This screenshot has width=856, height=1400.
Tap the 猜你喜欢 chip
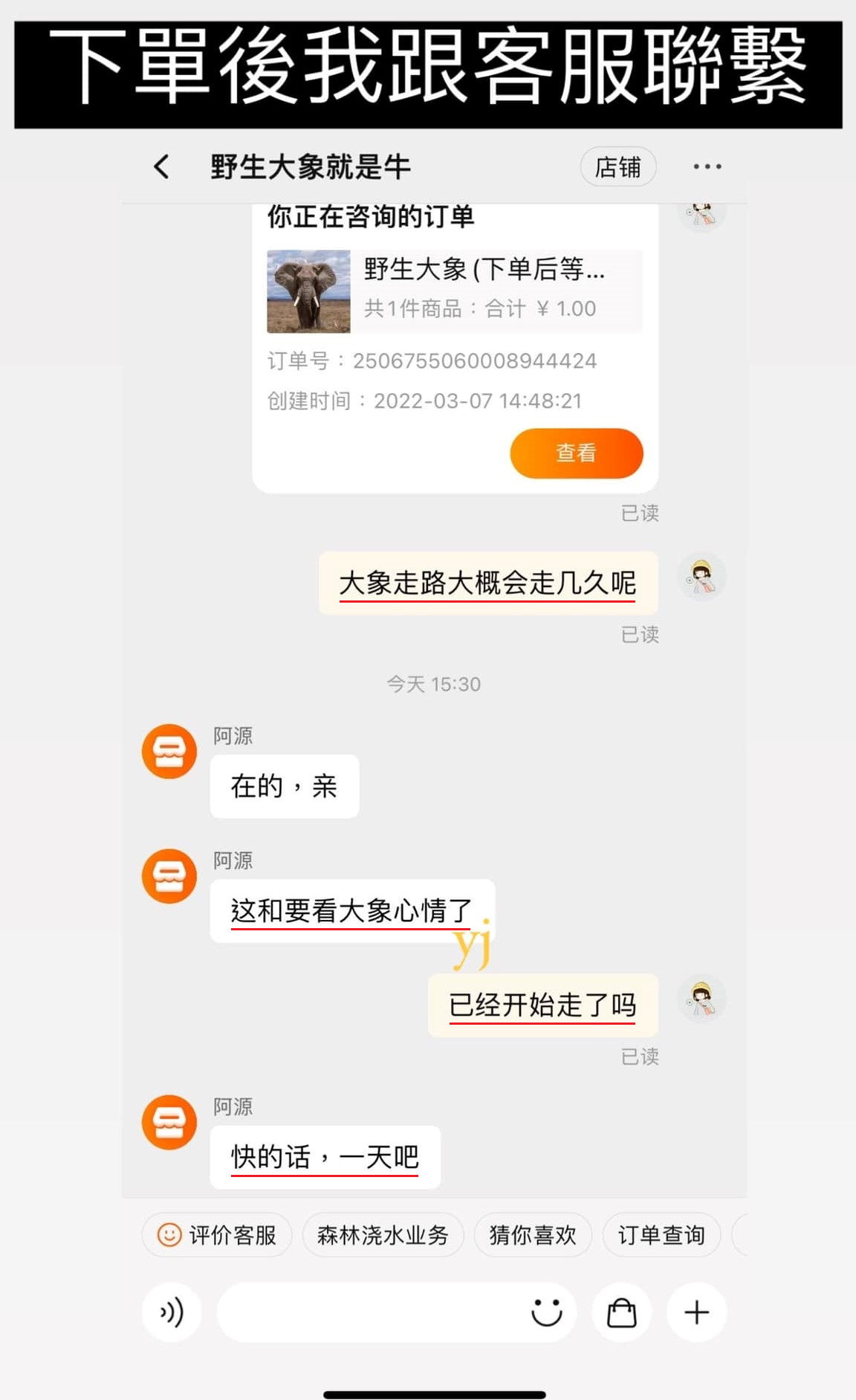(533, 1234)
